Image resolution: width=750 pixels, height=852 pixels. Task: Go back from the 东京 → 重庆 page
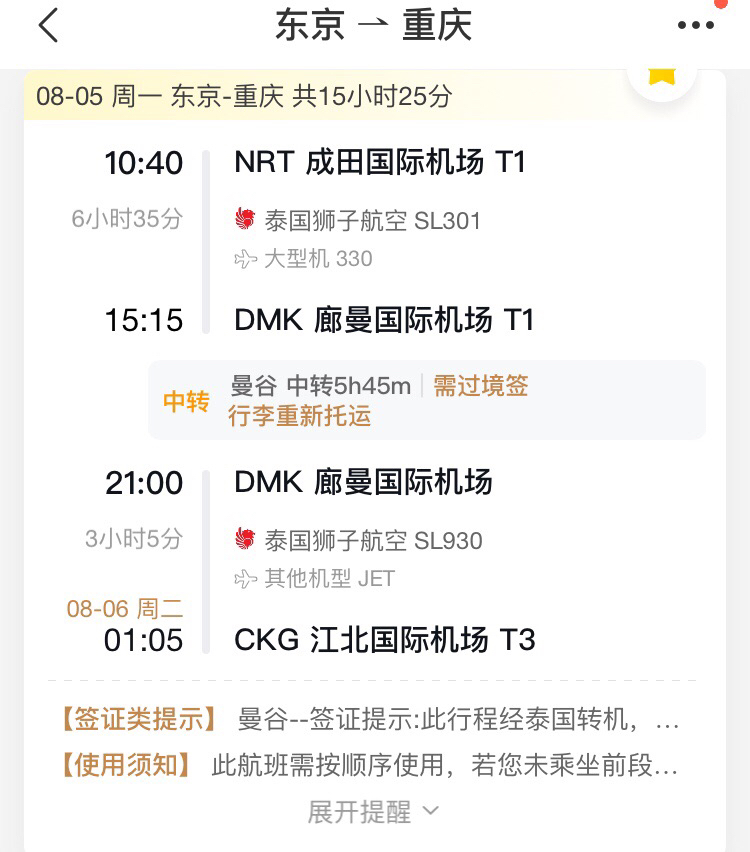(x=48, y=26)
